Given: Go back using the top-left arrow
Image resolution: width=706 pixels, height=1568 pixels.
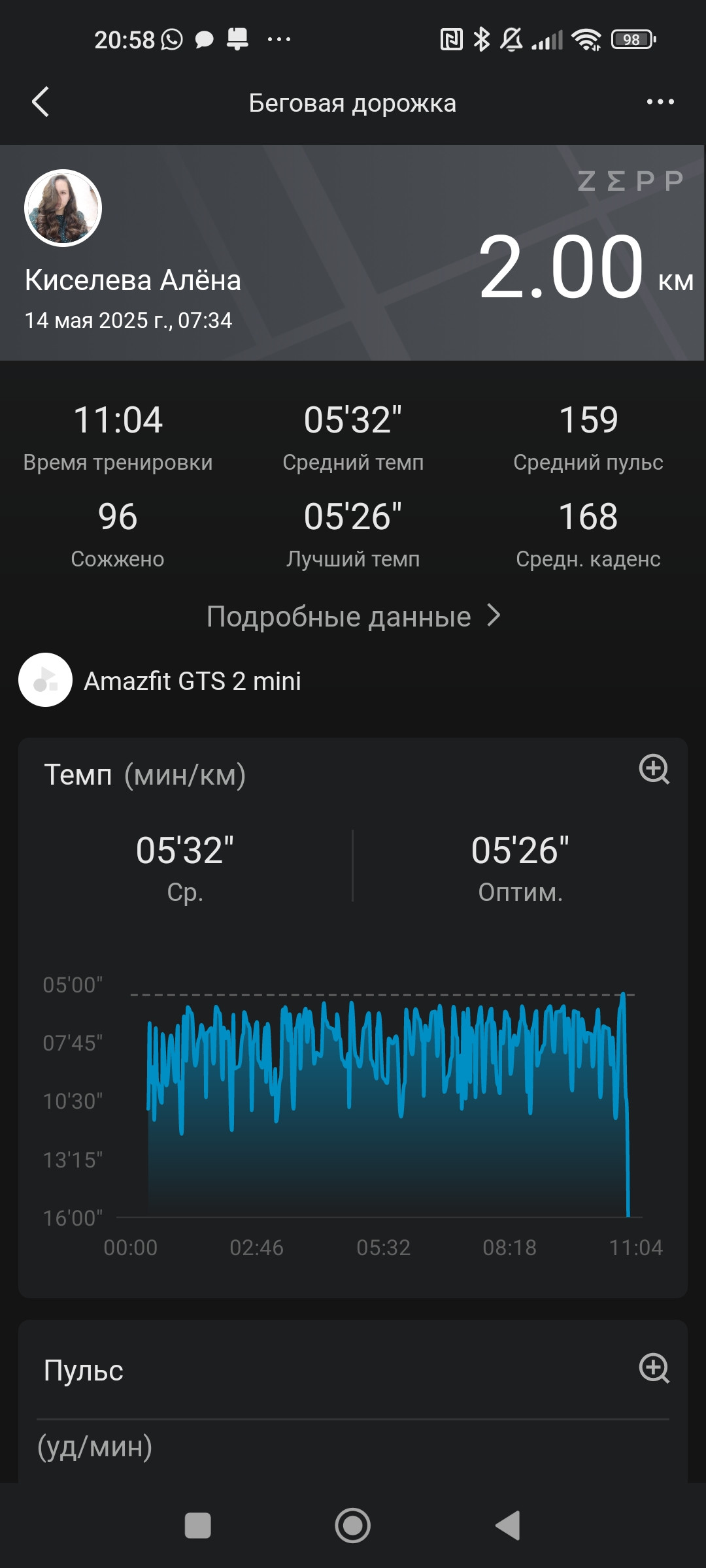Looking at the screenshot, I should tap(41, 102).
